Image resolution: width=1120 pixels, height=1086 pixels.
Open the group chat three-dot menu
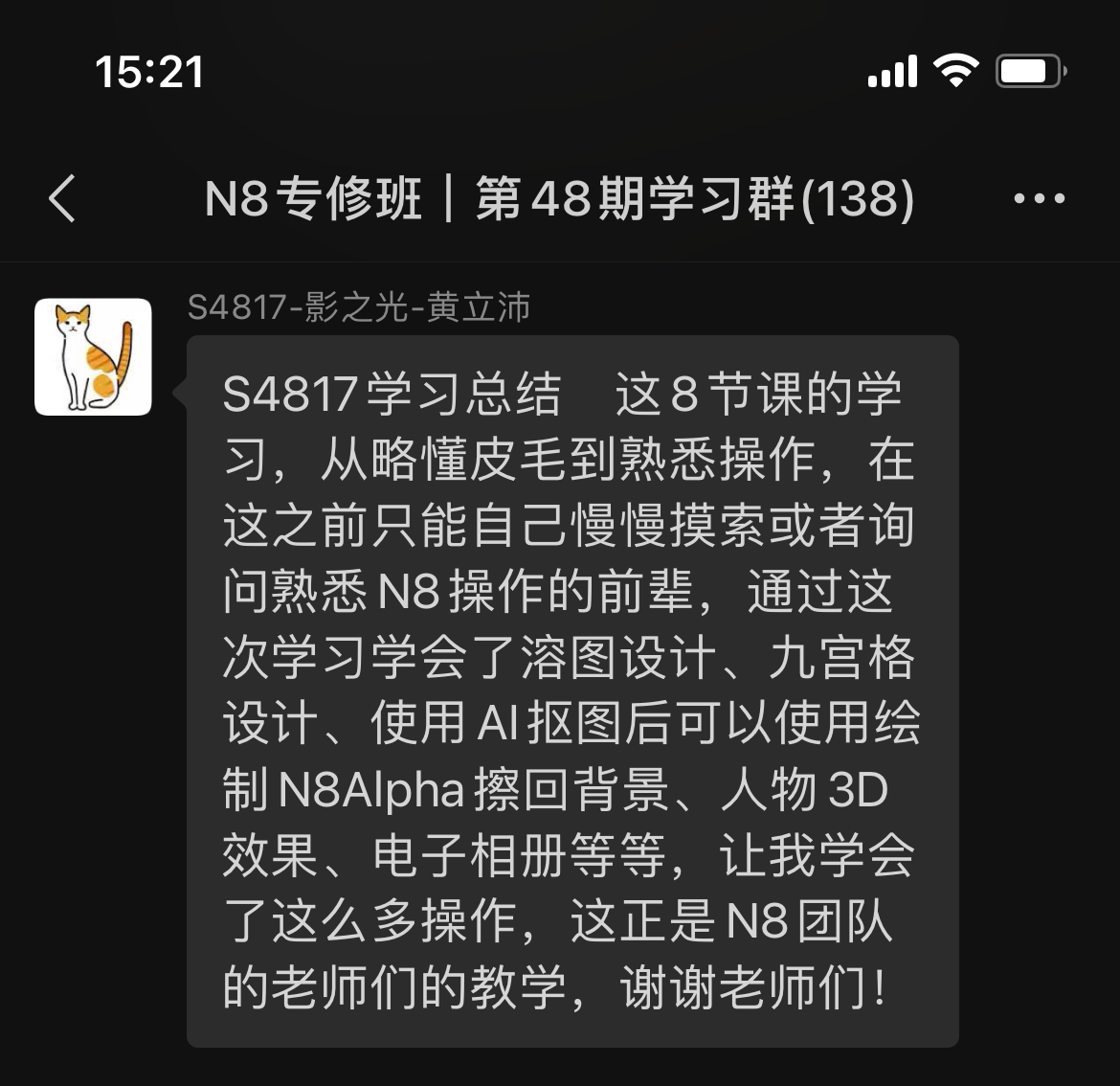[1039, 199]
